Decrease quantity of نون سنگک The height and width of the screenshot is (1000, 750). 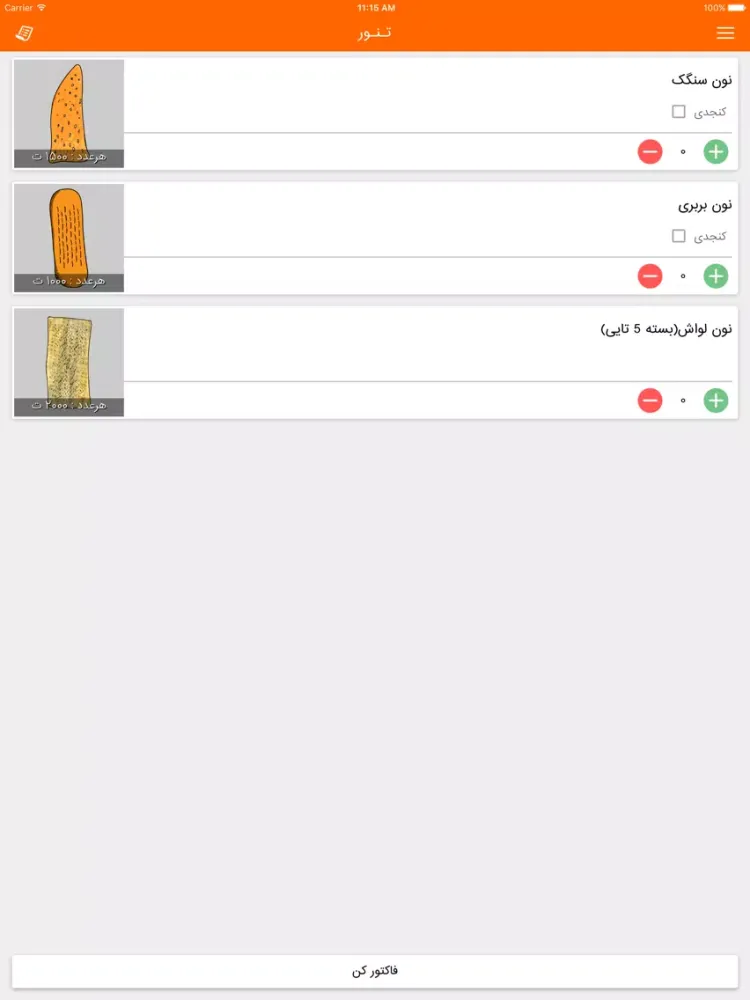(x=650, y=152)
